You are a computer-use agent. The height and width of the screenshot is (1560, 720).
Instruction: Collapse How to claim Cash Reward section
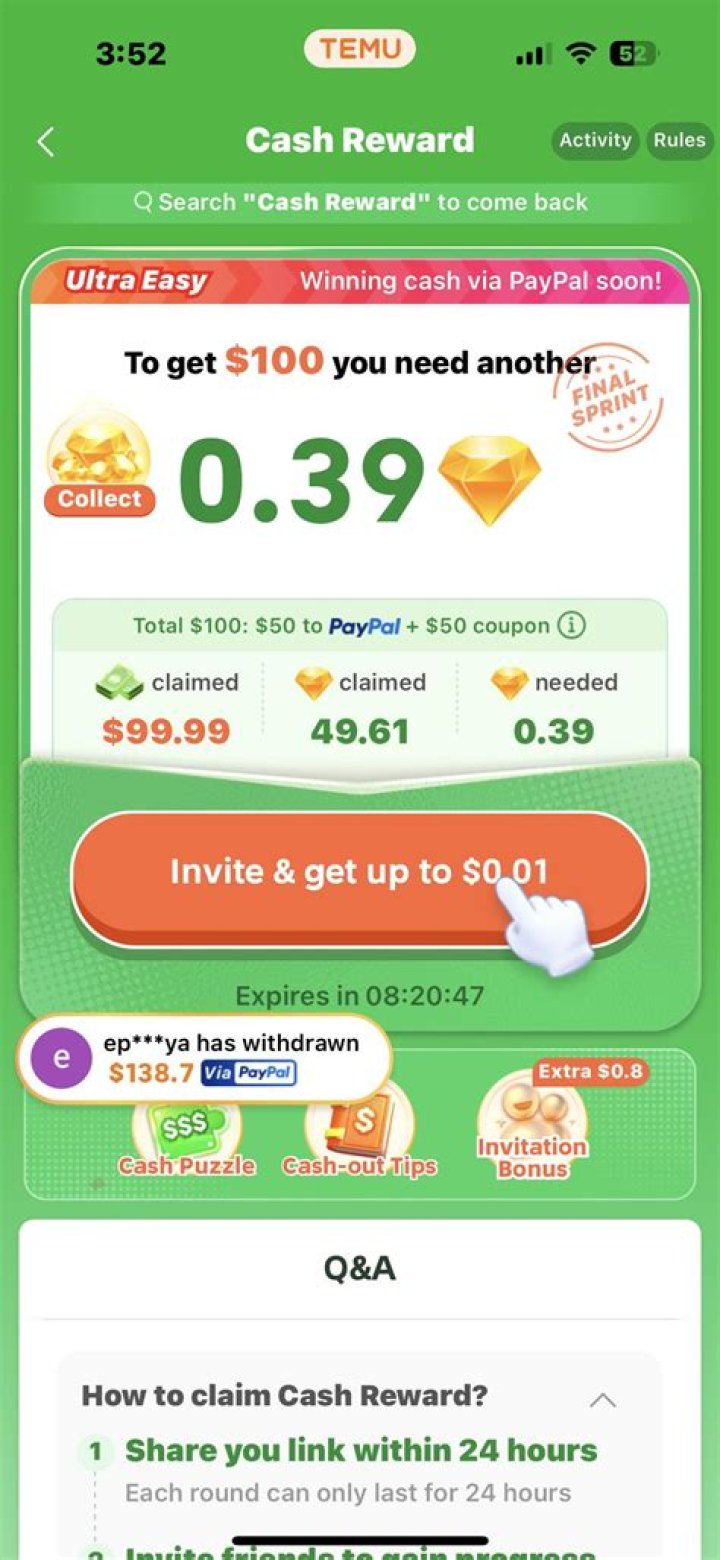[x=603, y=1399]
